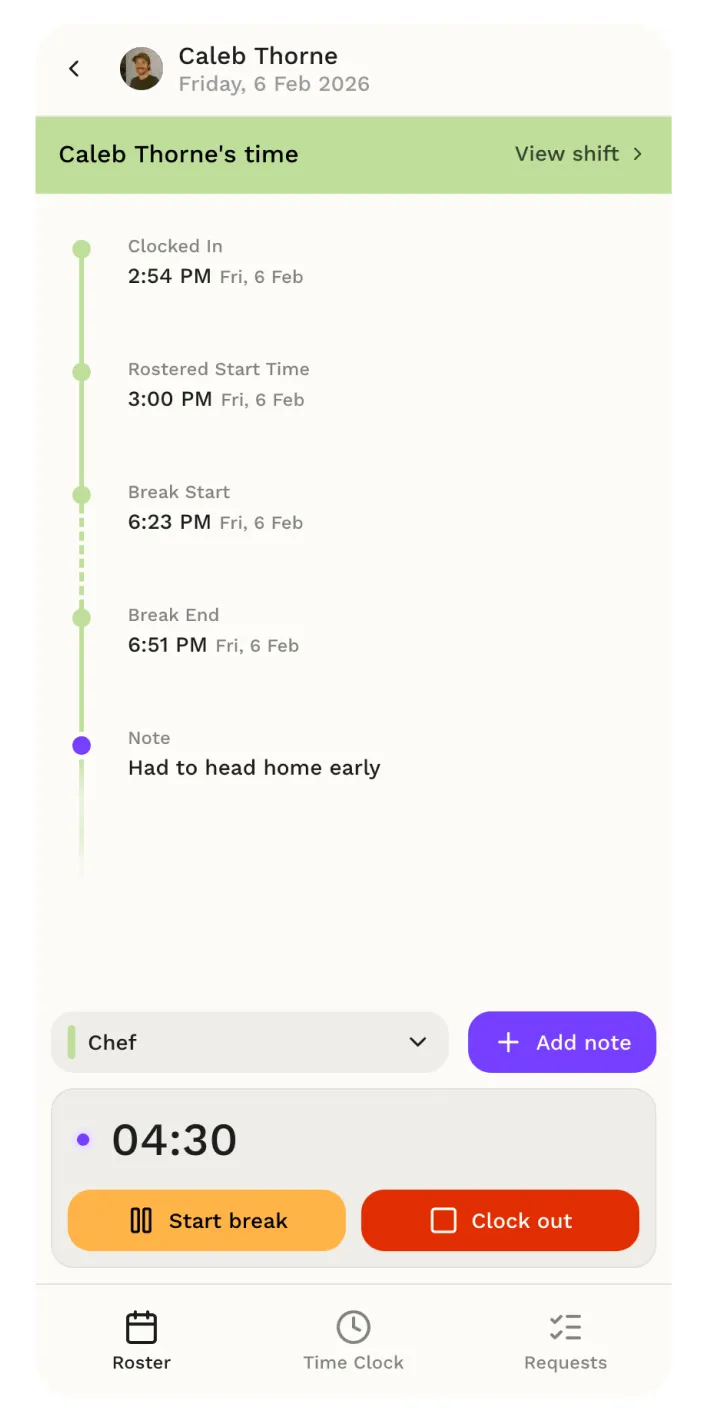Add a note to the timesheet
Viewport: 707px width, 1421px height.
coord(562,1042)
